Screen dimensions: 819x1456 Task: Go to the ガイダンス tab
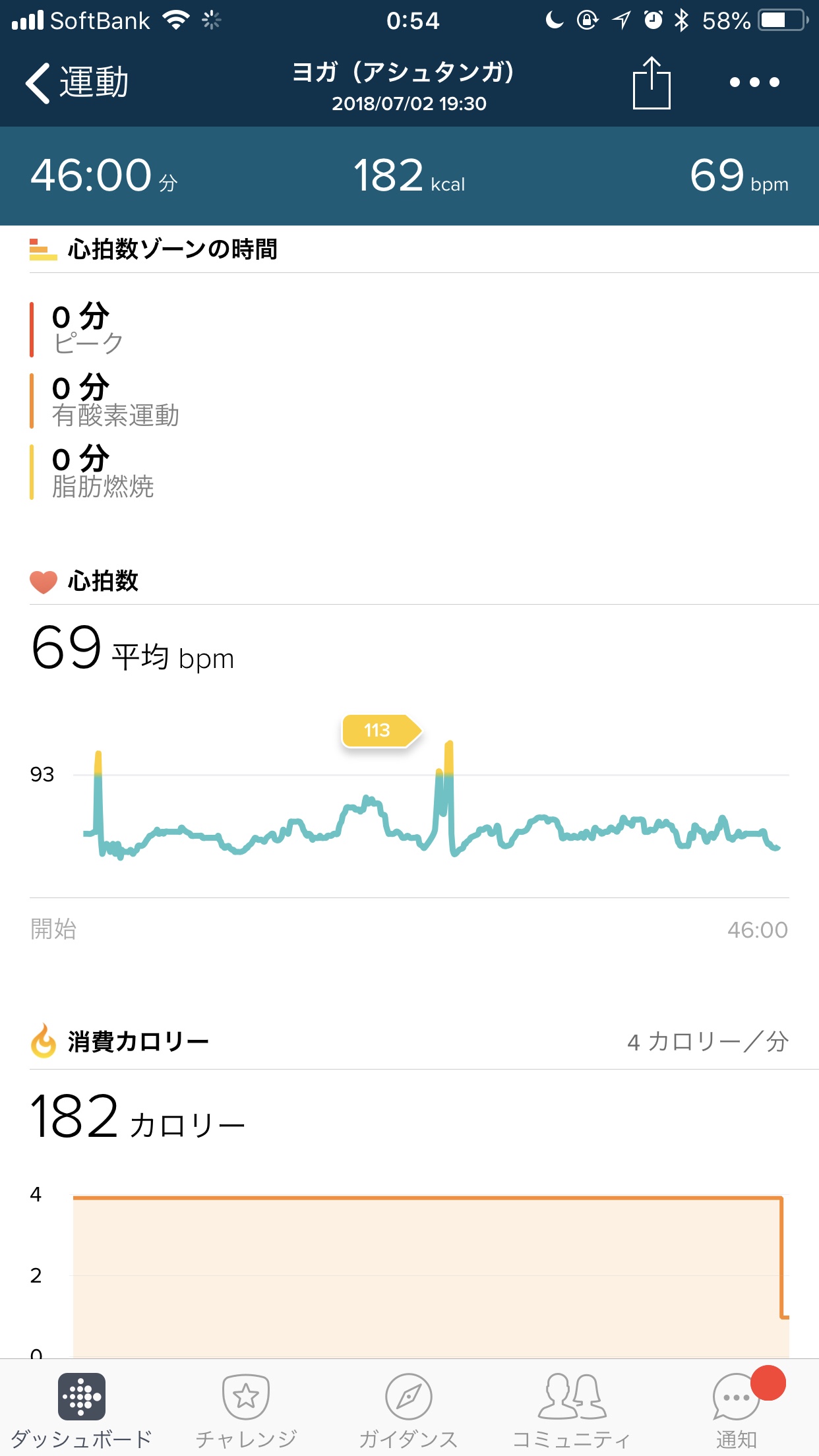[x=408, y=1409]
